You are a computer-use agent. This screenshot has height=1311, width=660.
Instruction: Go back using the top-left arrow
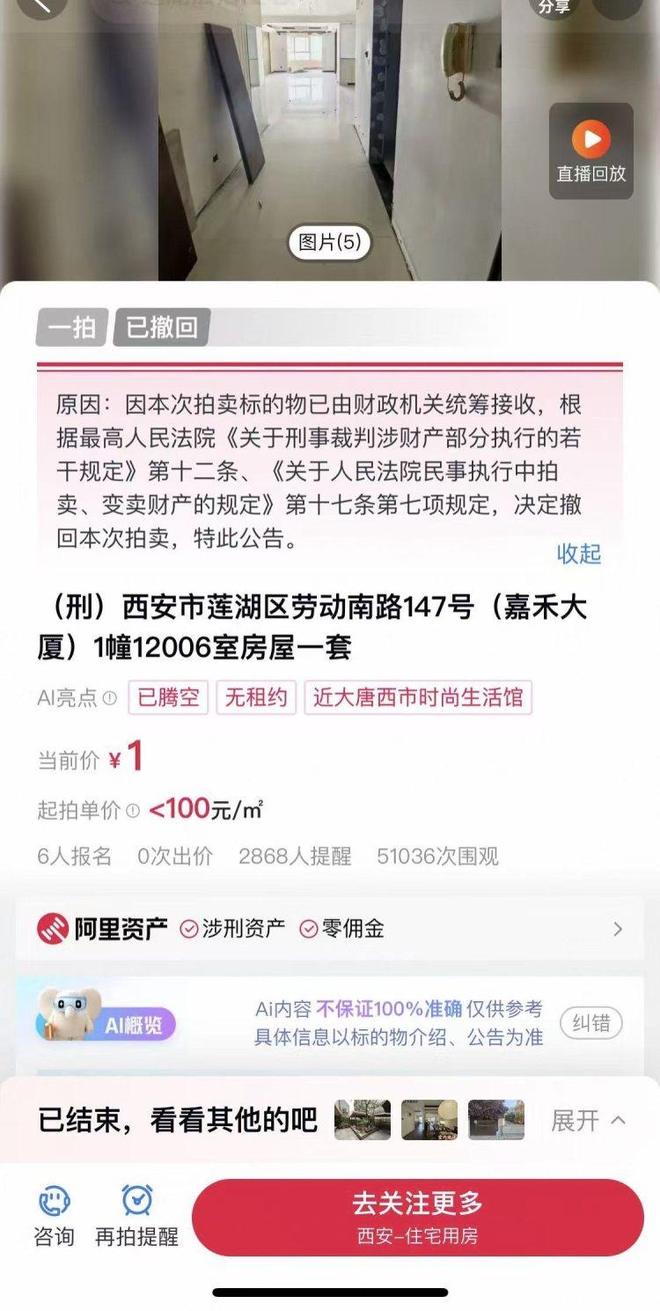click(40, 6)
